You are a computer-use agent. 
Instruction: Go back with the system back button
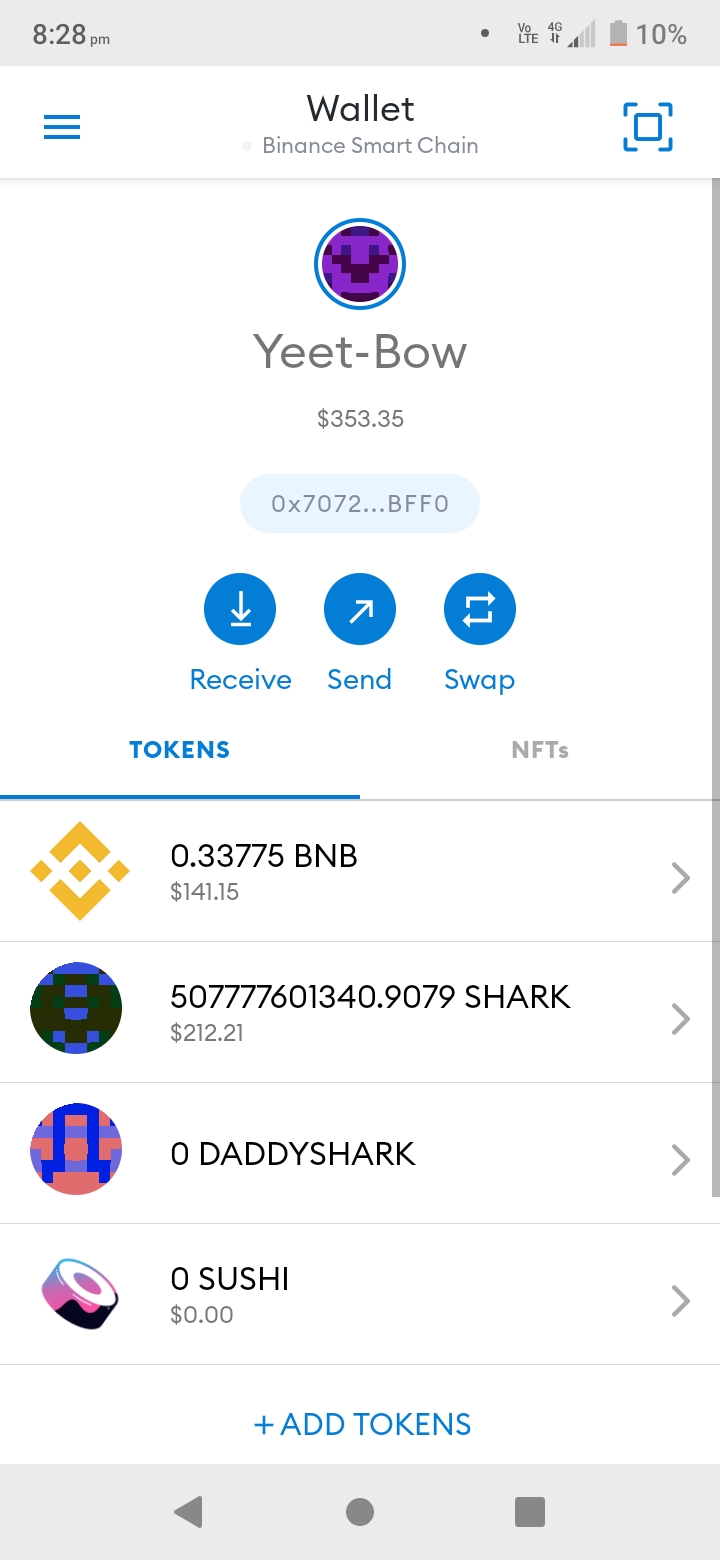188,1511
